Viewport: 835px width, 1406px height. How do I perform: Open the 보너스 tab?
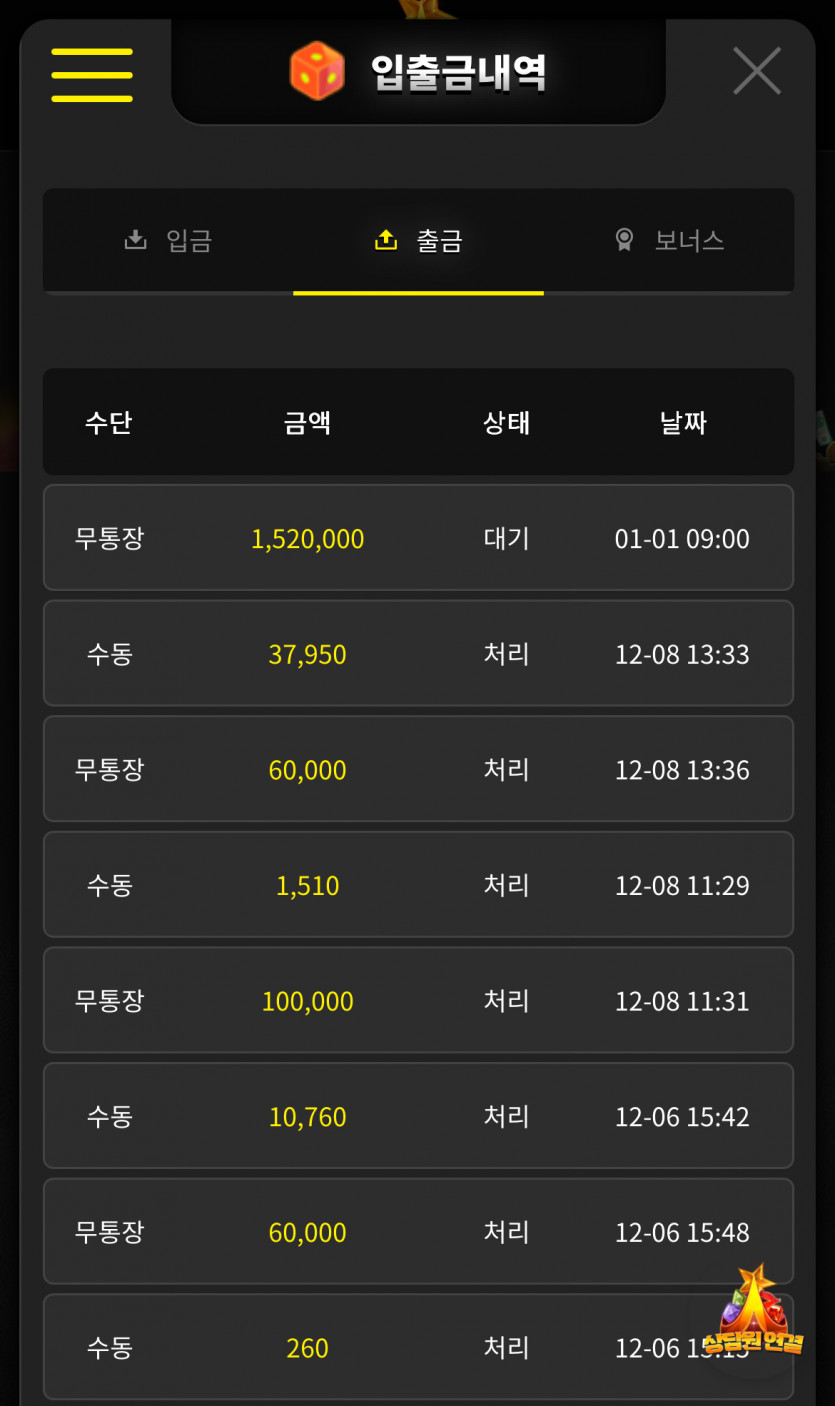[668, 241]
